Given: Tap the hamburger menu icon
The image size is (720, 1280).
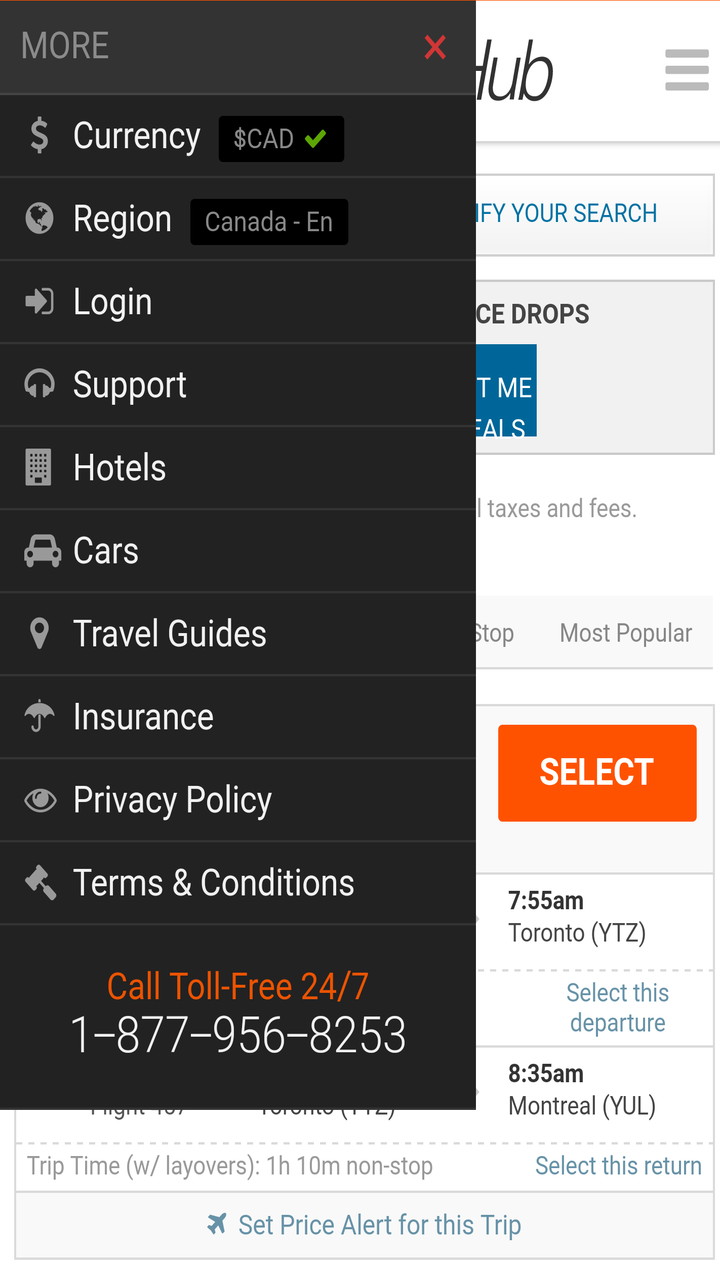Looking at the screenshot, I should (x=686, y=71).
